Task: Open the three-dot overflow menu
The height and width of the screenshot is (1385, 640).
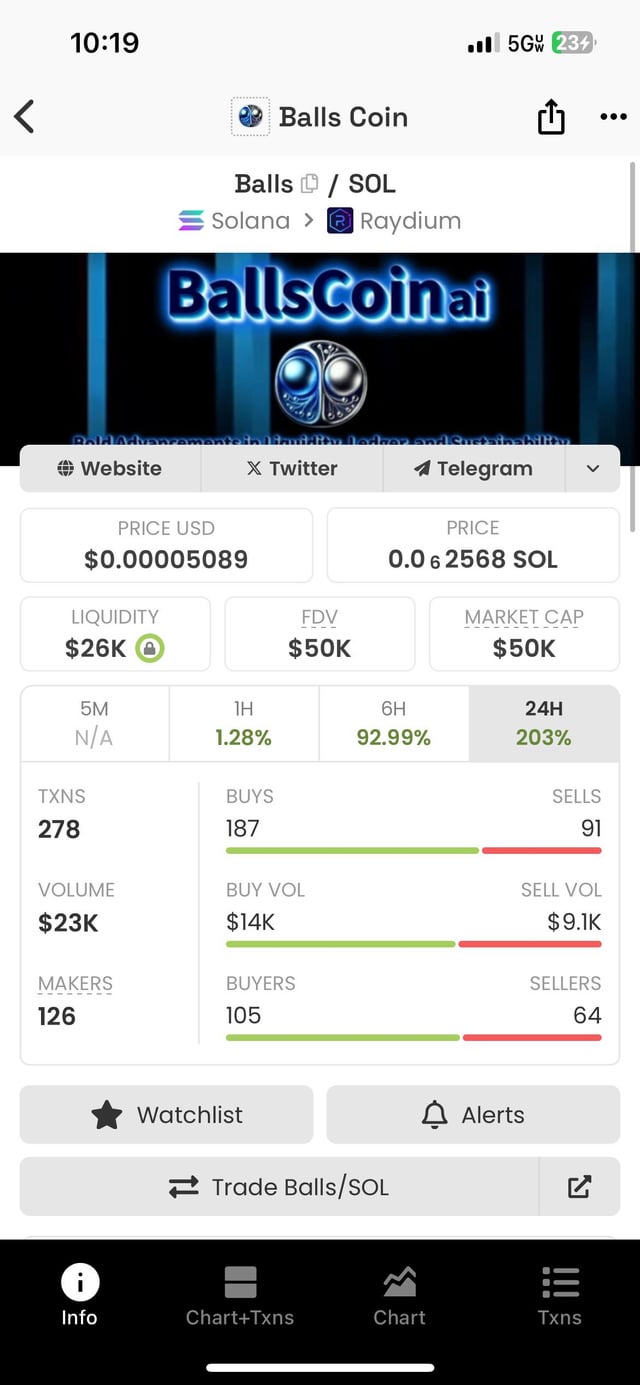Action: pos(612,117)
